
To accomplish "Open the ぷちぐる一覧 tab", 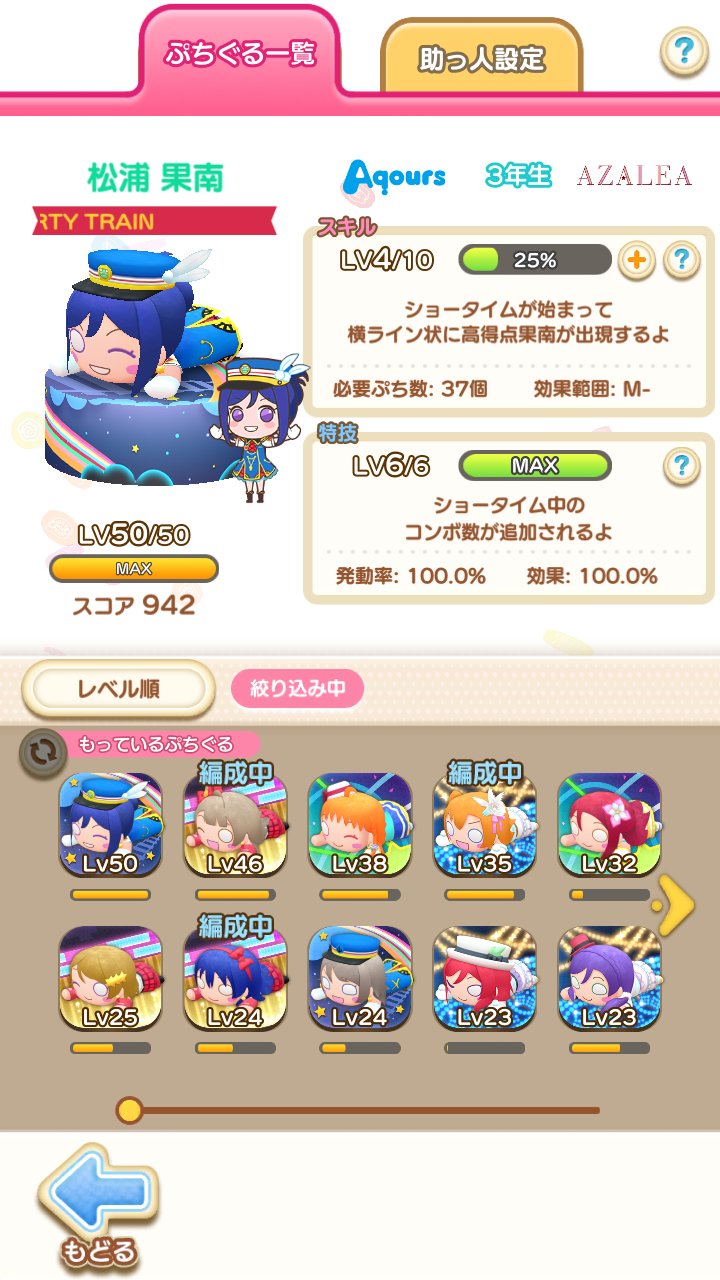I will [x=240, y=52].
